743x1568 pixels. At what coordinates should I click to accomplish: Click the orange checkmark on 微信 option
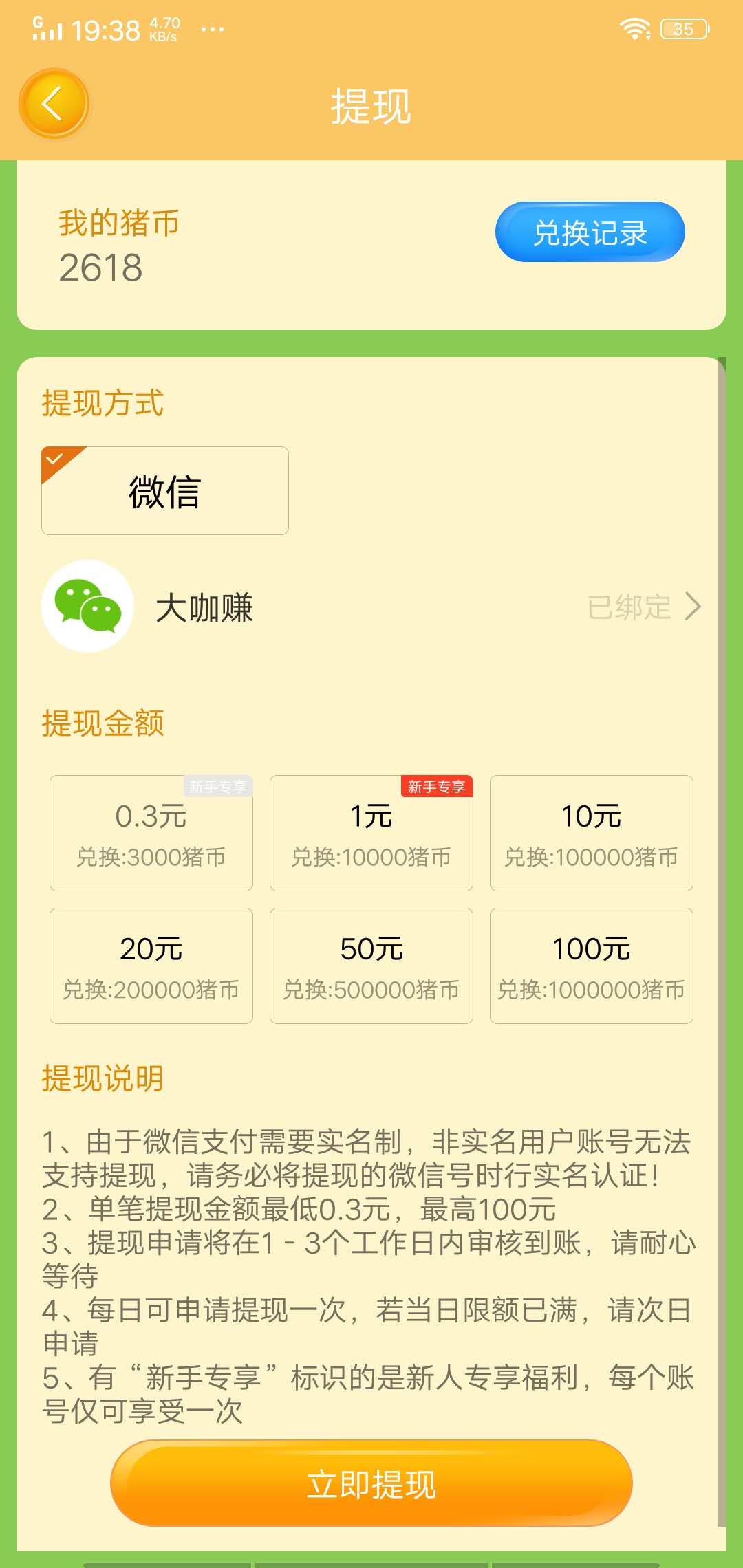[x=56, y=461]
